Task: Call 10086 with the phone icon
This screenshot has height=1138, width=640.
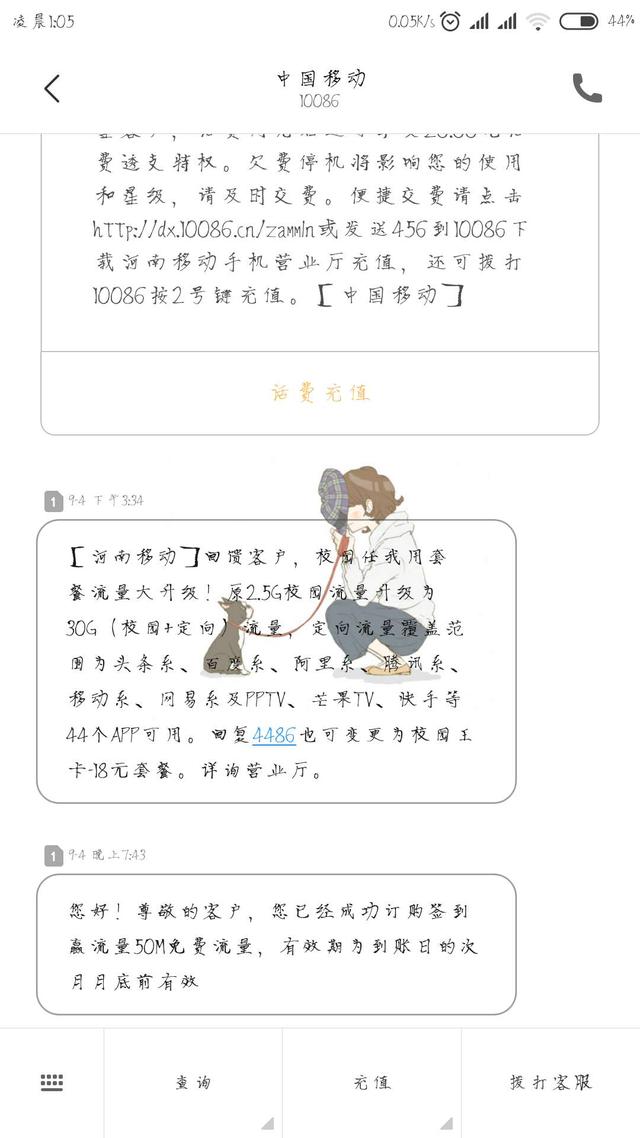Action: (587, 89)
